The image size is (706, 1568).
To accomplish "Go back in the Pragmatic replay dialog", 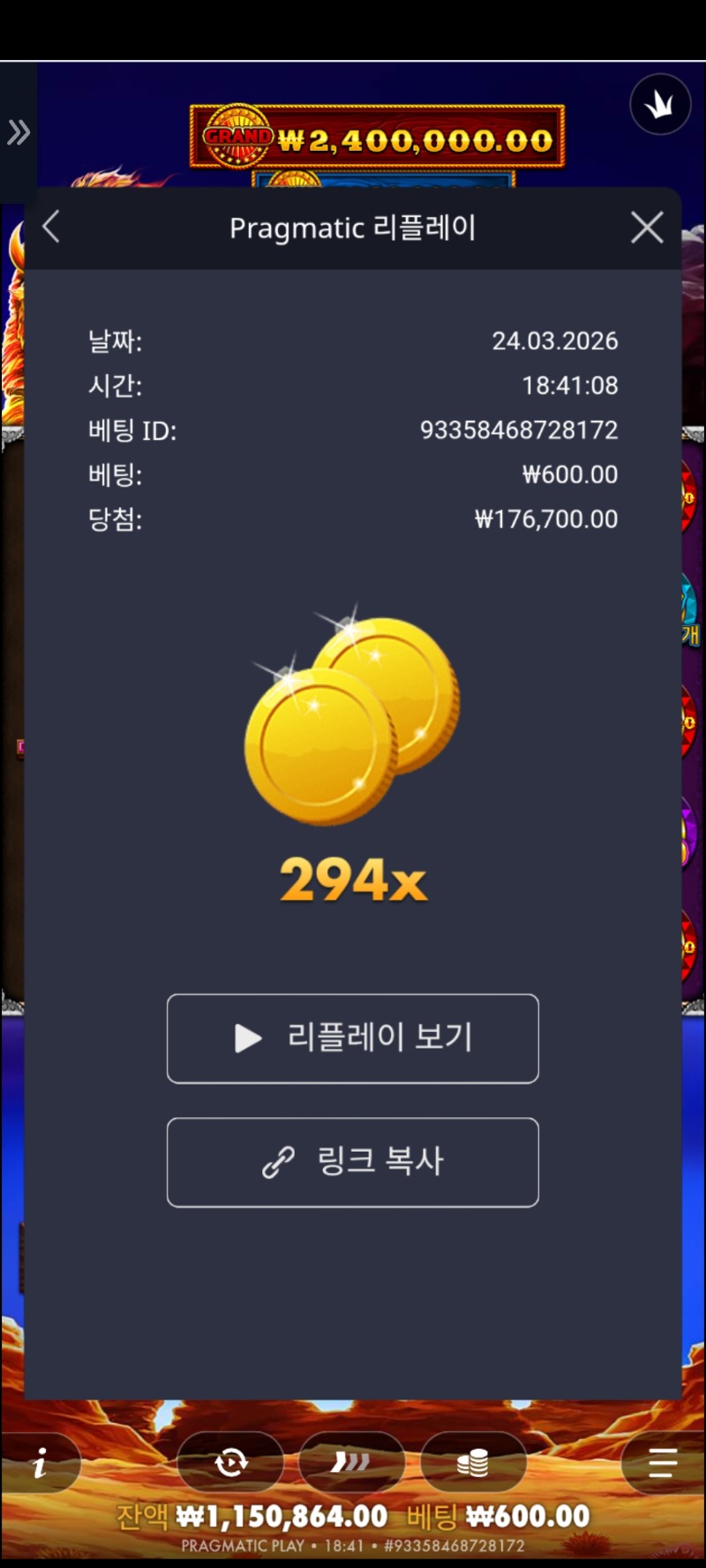I will click(51, 228).
